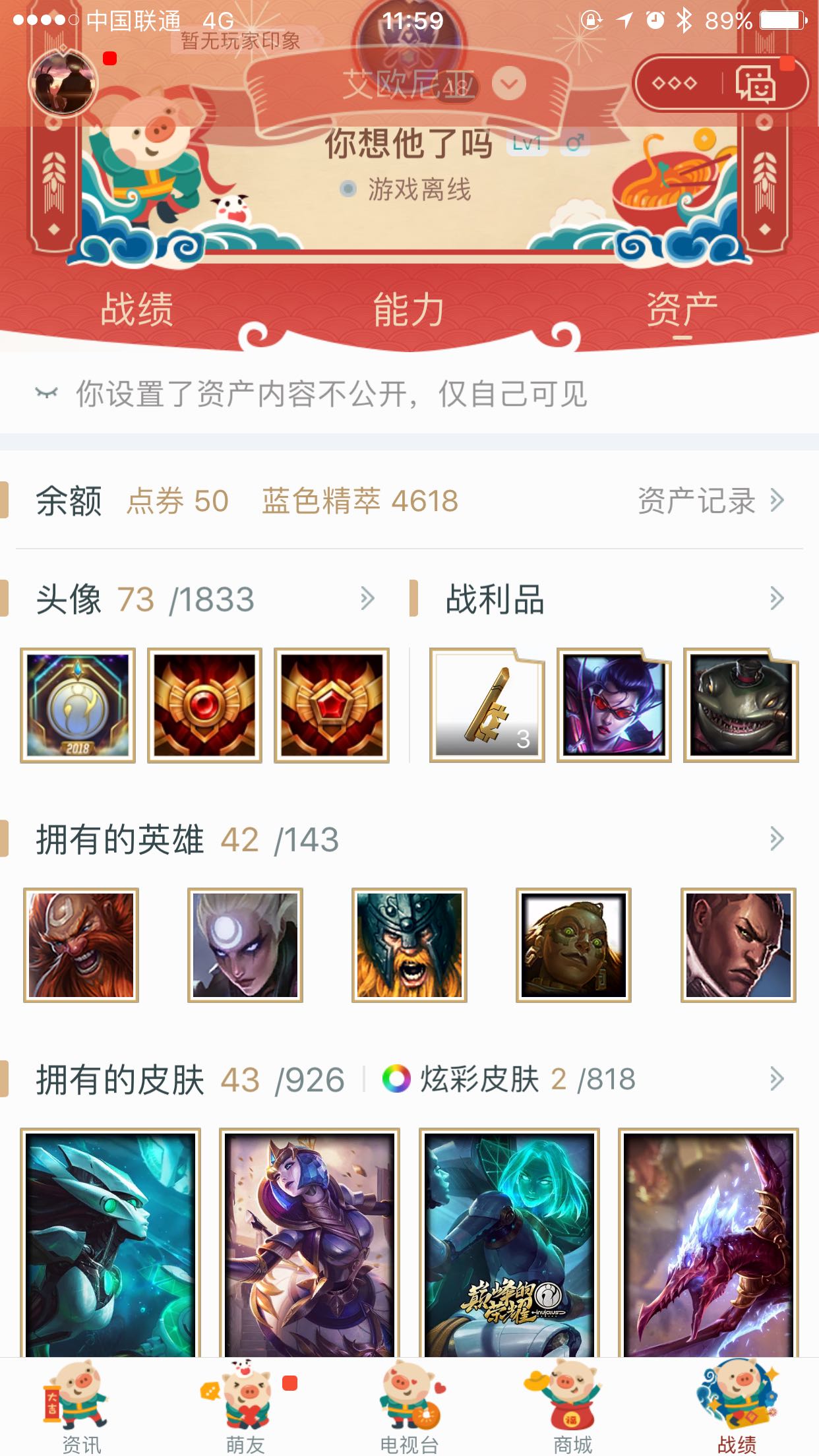Open the 2018 avatar icon
Image resolution: width=819 pixels, height=1456 pixels.
coord(78,705)
